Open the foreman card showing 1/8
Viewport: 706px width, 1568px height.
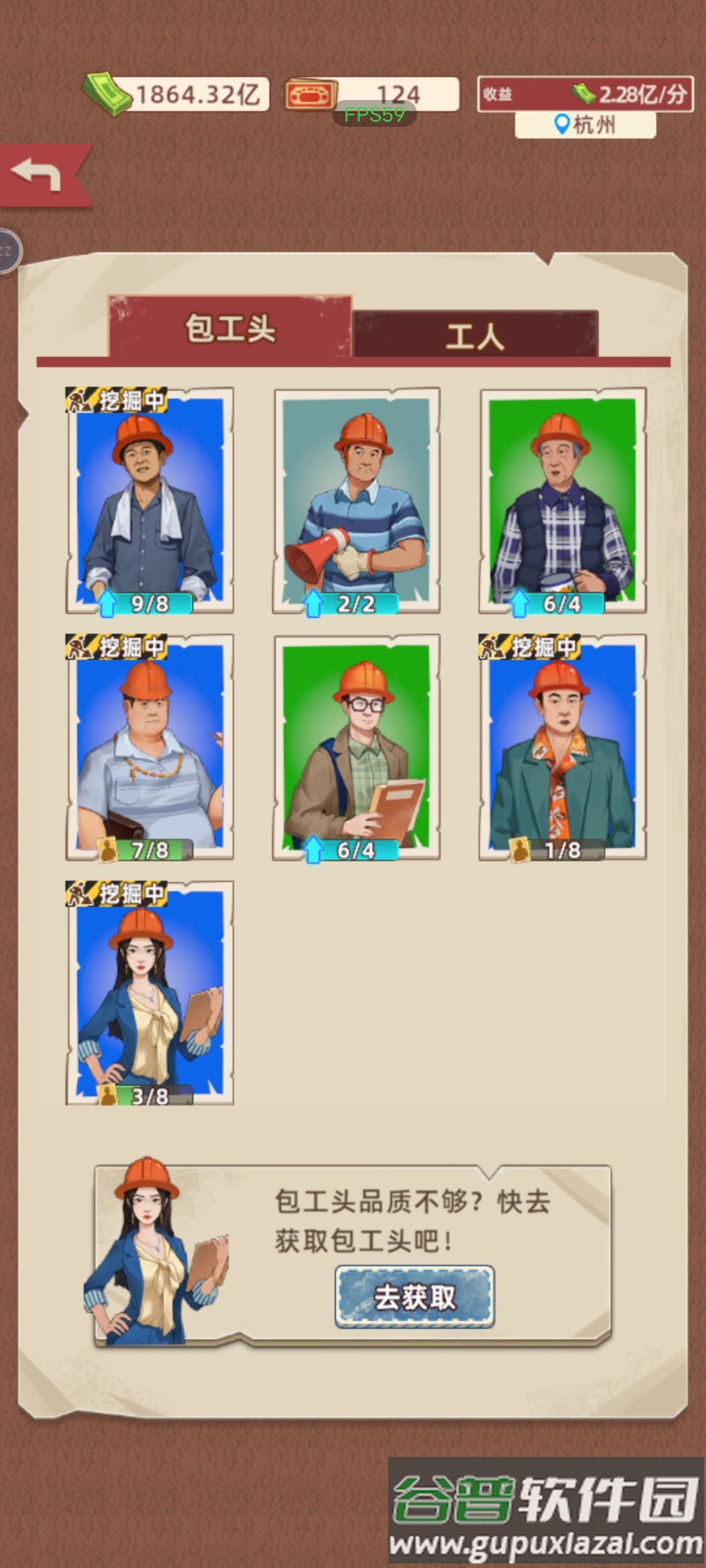(562, 747)
